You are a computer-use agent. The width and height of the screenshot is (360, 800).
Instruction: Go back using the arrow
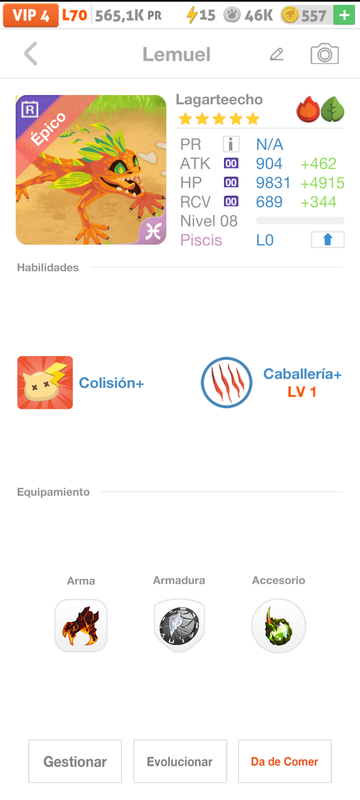pos(31,54)
